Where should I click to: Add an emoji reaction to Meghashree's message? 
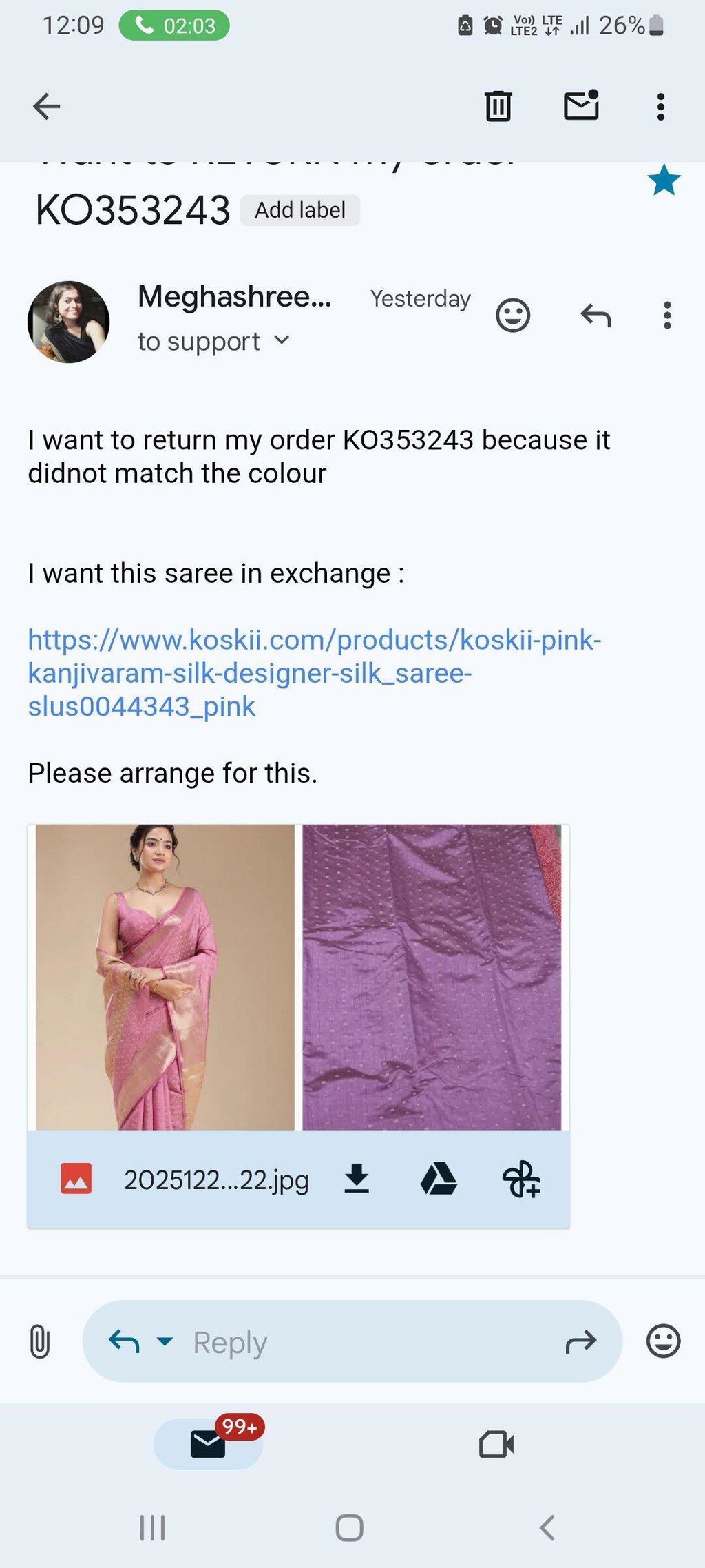[x=513, y=316]
